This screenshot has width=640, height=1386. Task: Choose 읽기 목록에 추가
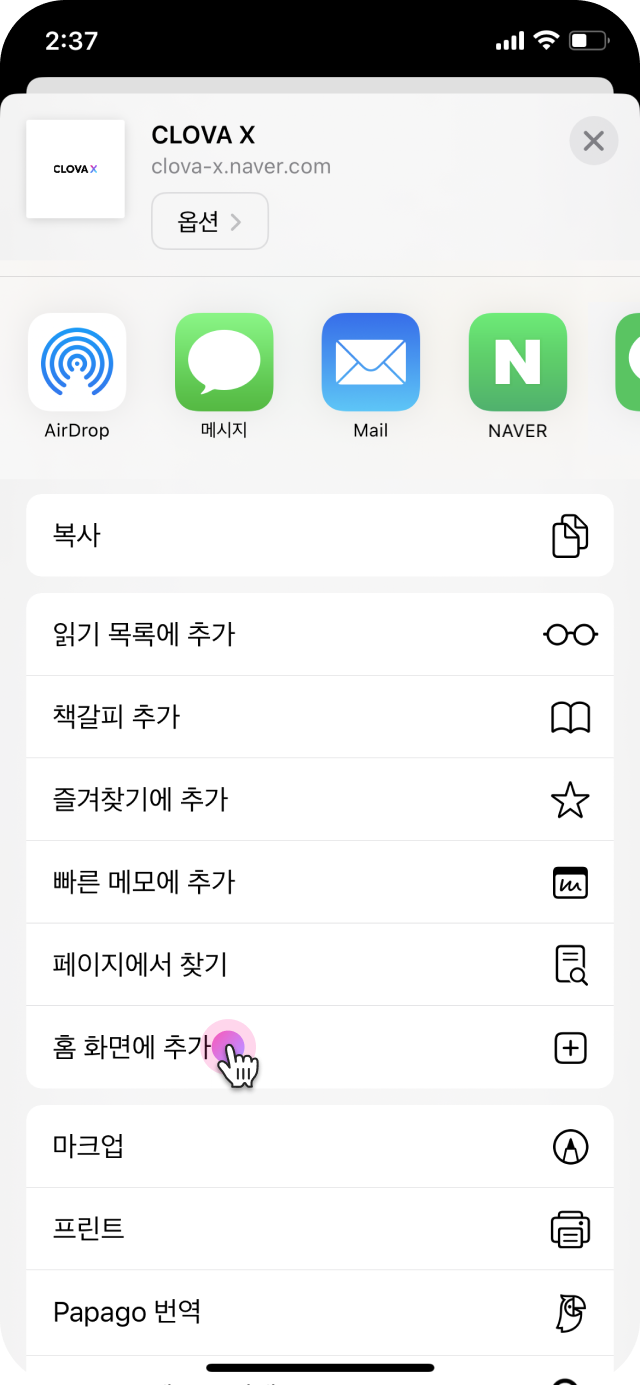pos(319,634)
